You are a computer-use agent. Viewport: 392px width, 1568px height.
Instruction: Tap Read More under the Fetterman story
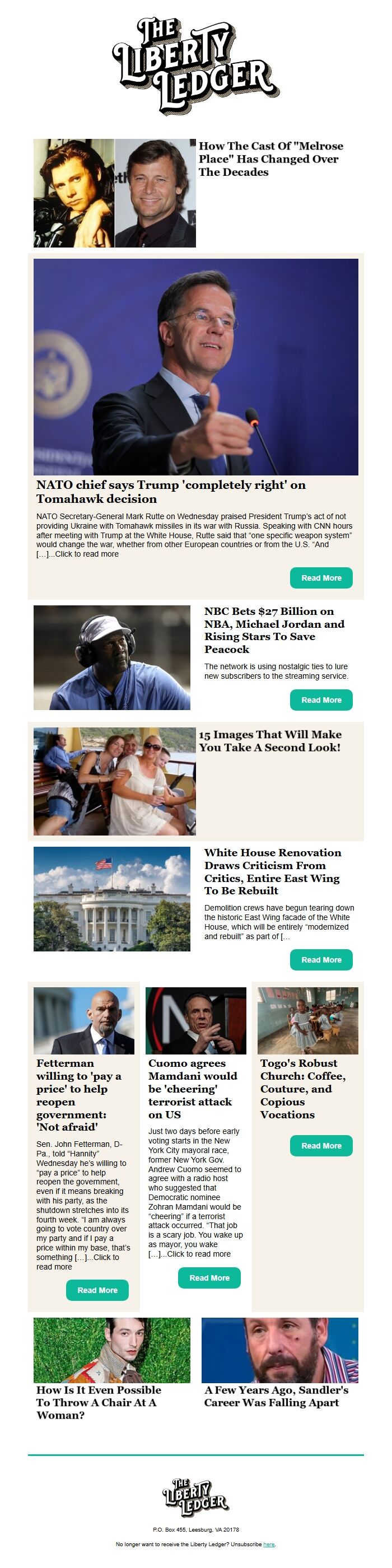(97, 1290)
